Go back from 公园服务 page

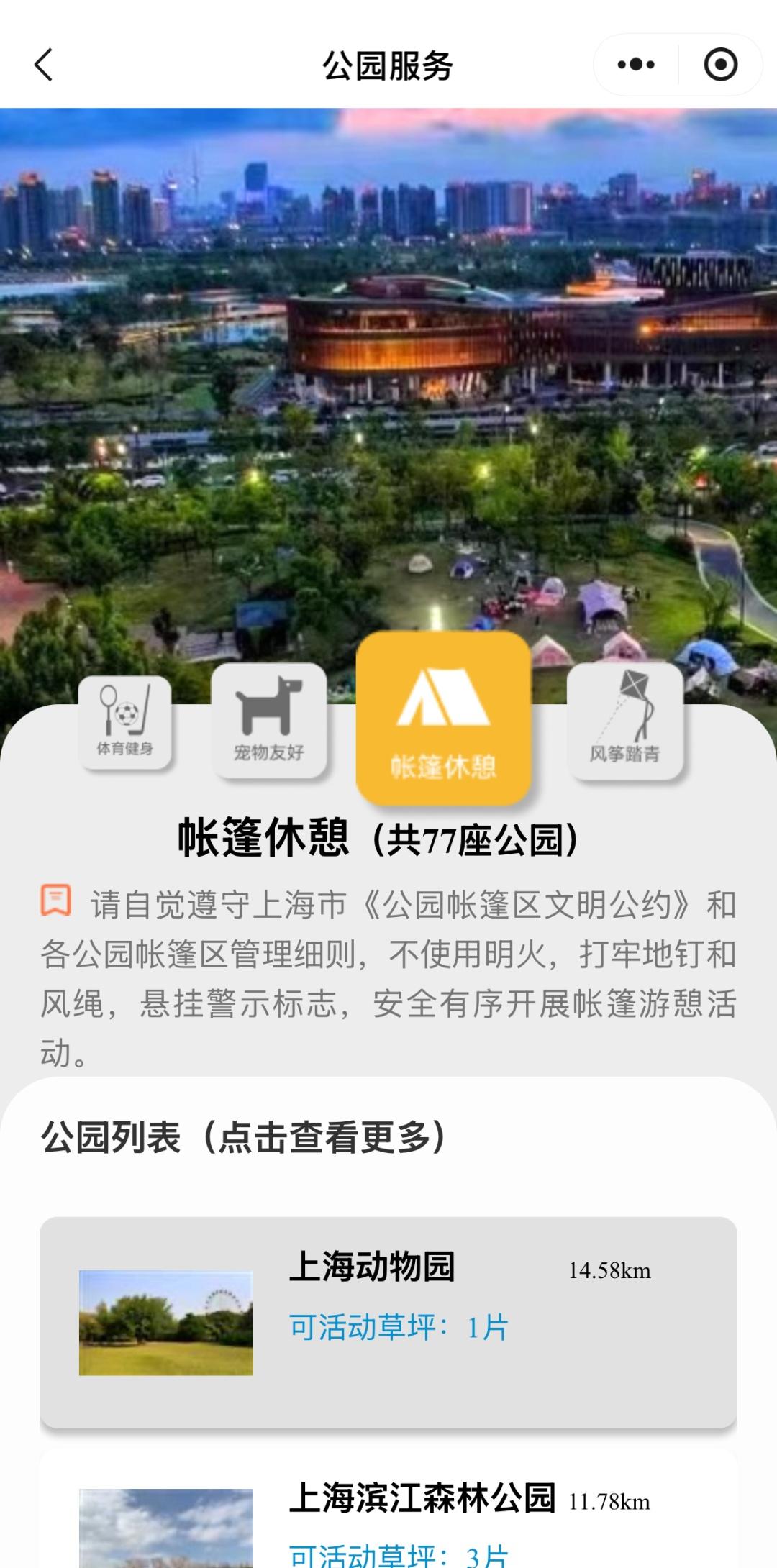click(44, 65)
